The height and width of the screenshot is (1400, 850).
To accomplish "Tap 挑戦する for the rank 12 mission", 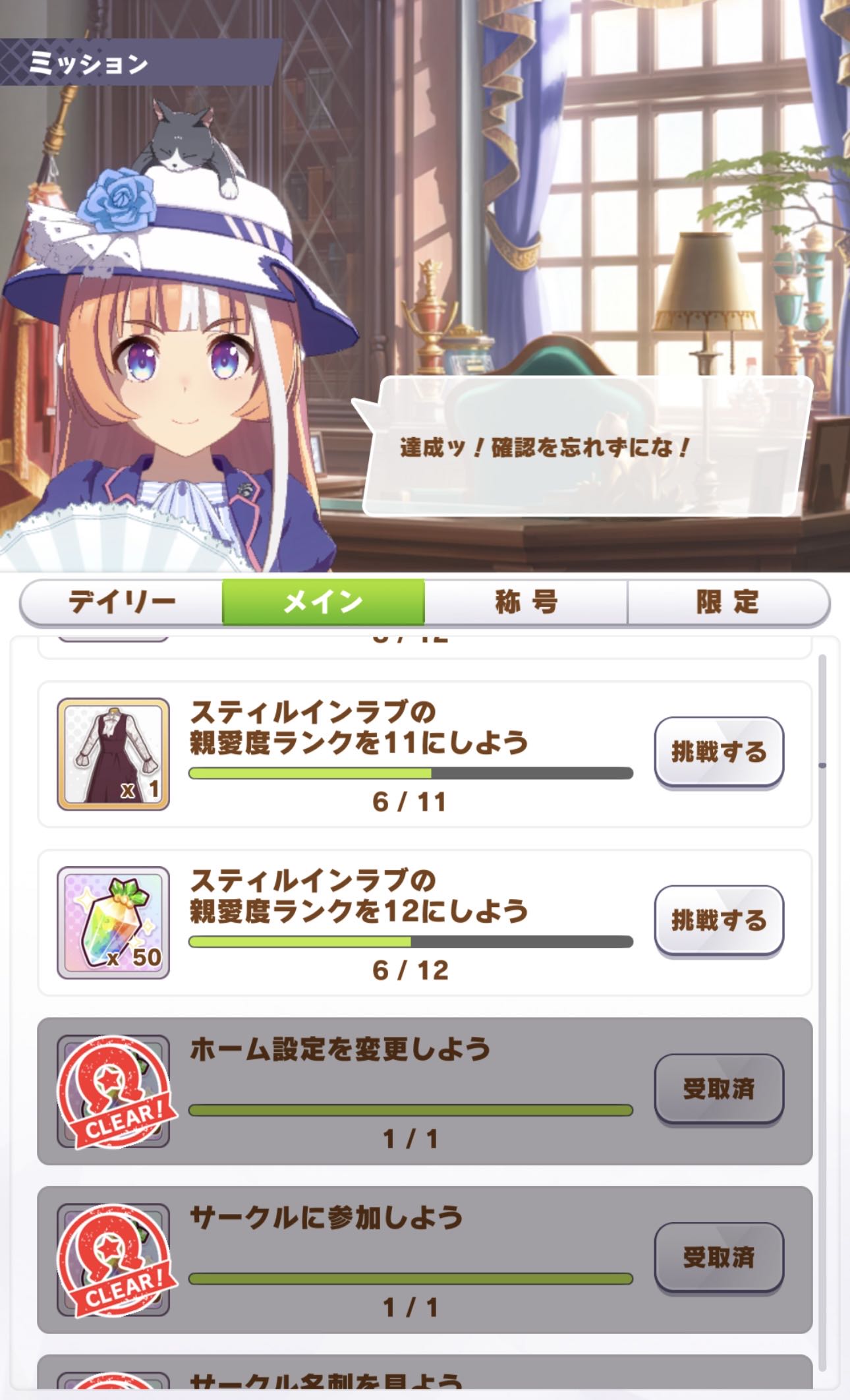I will click(x=718, y=921).
